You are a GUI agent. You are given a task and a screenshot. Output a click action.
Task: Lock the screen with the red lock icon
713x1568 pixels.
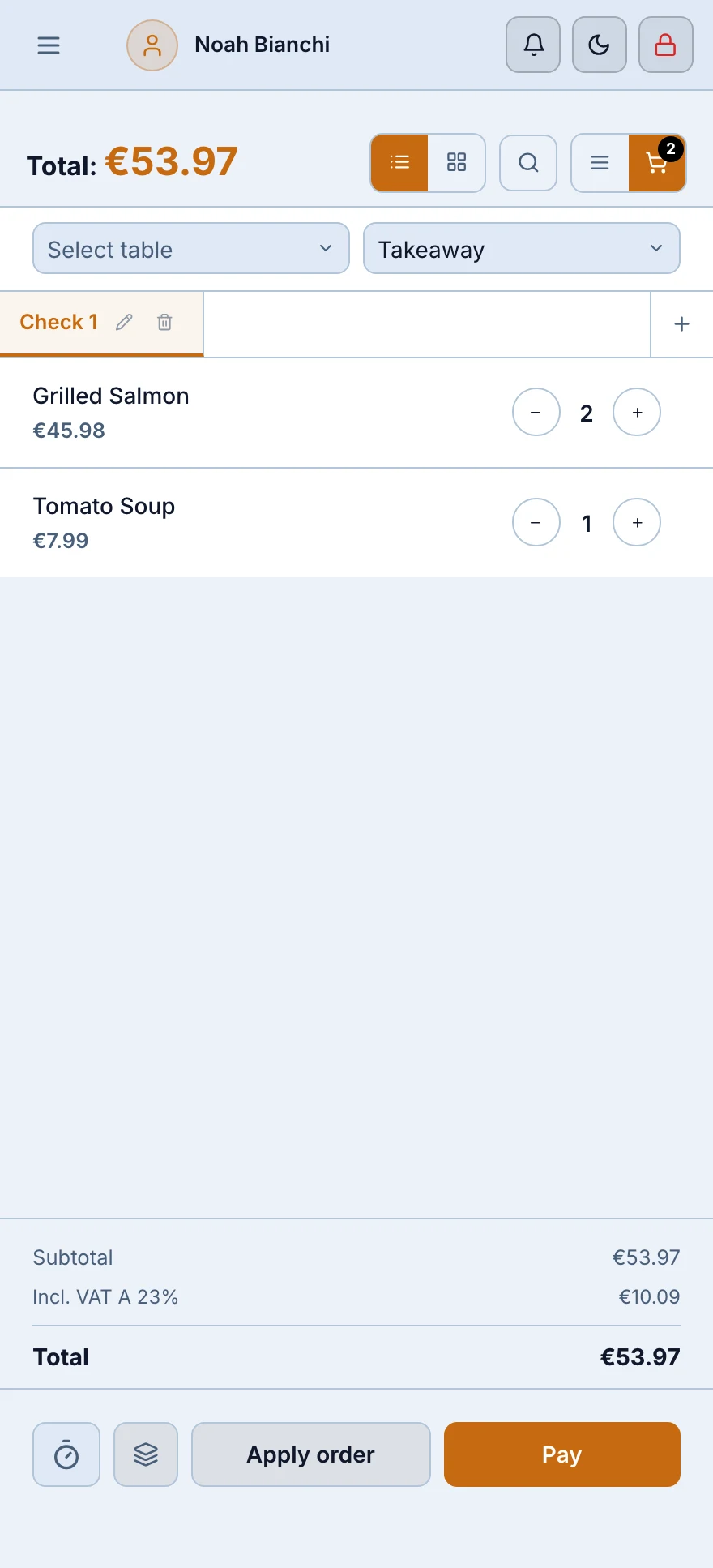tap(666, 45)
